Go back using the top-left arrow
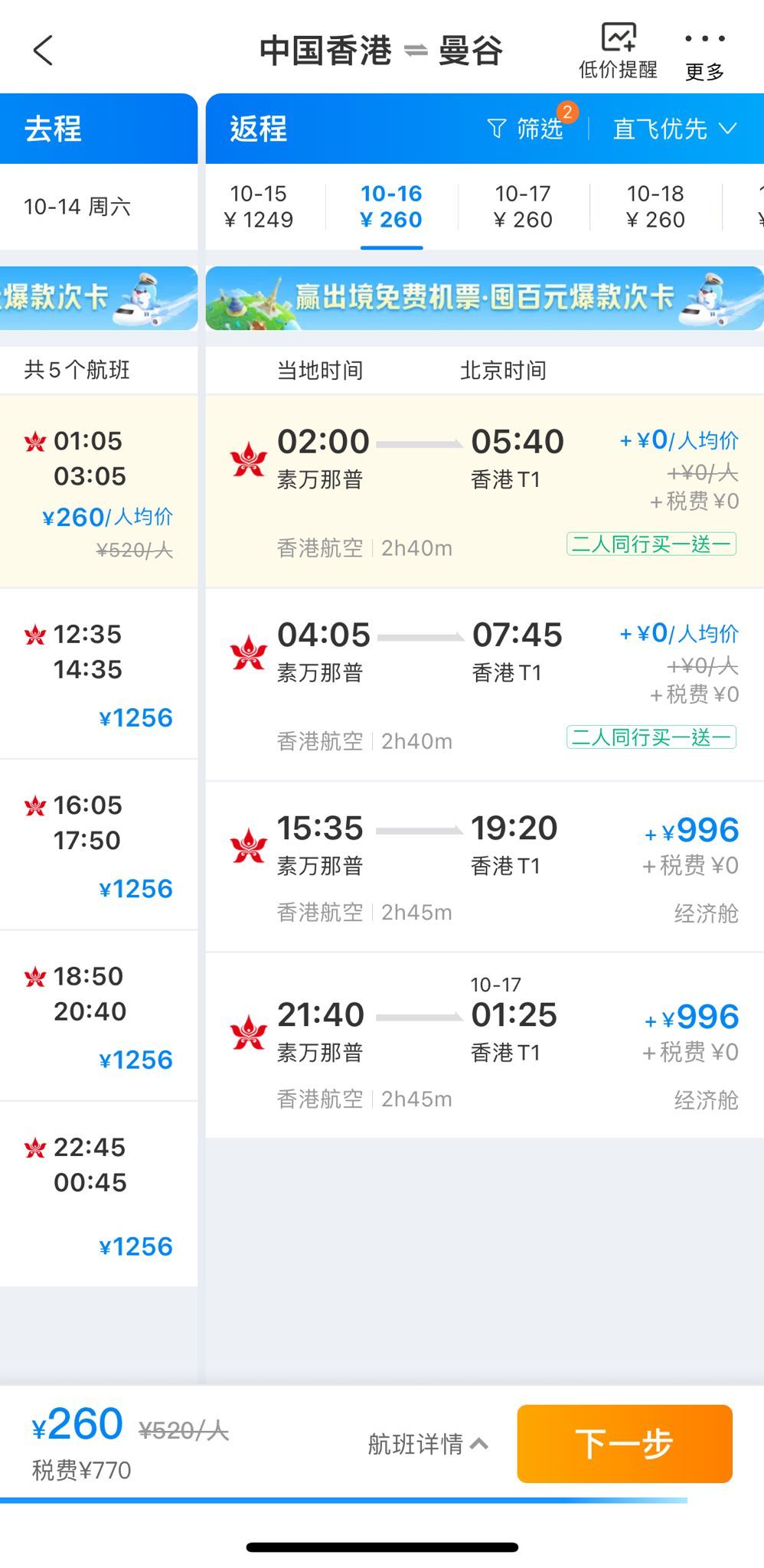The width and height of the screenshot is (764, 1568). 44,51
